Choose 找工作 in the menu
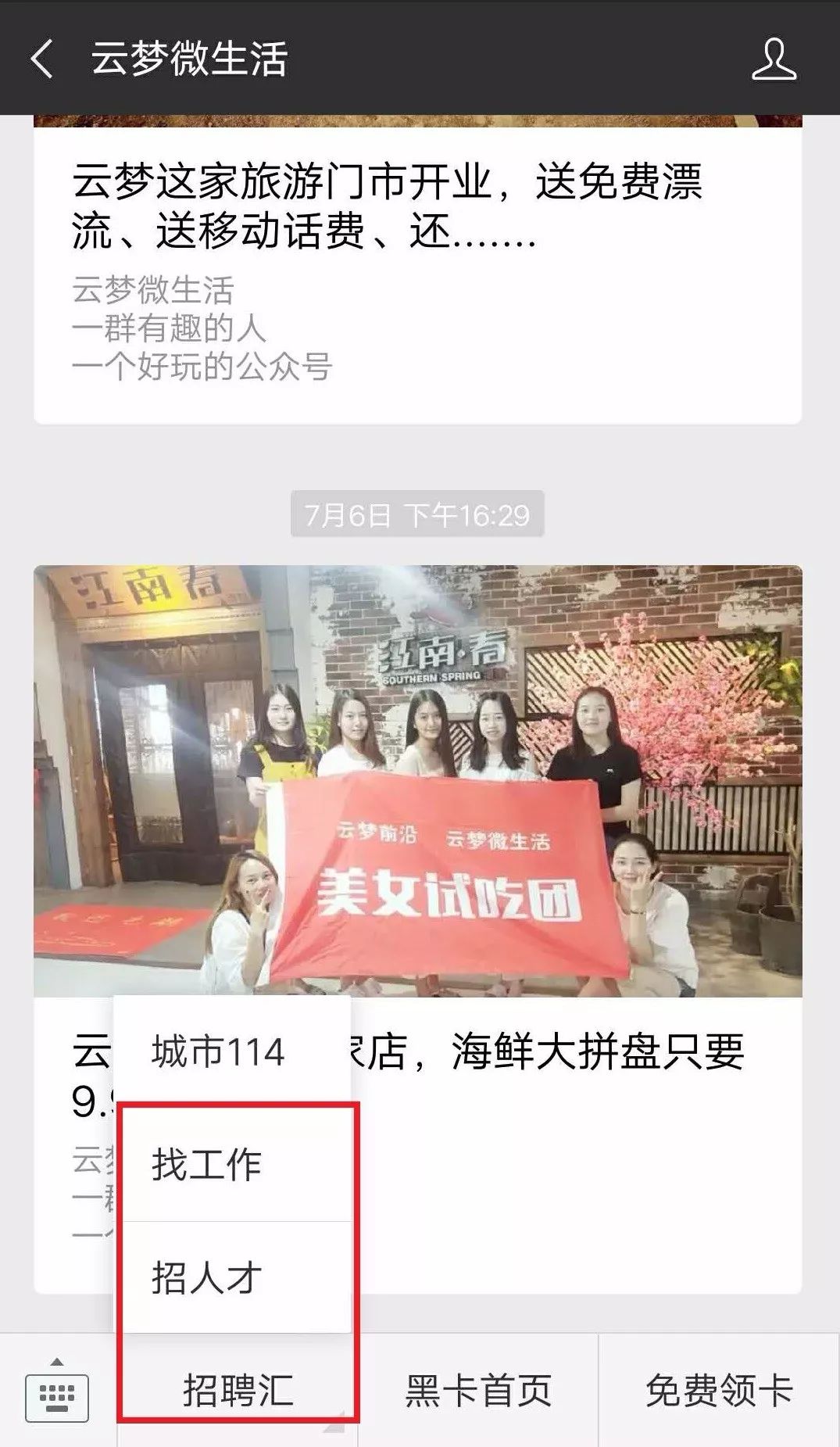This screenshot has width=840, height=1447. tap(233, 1165)
